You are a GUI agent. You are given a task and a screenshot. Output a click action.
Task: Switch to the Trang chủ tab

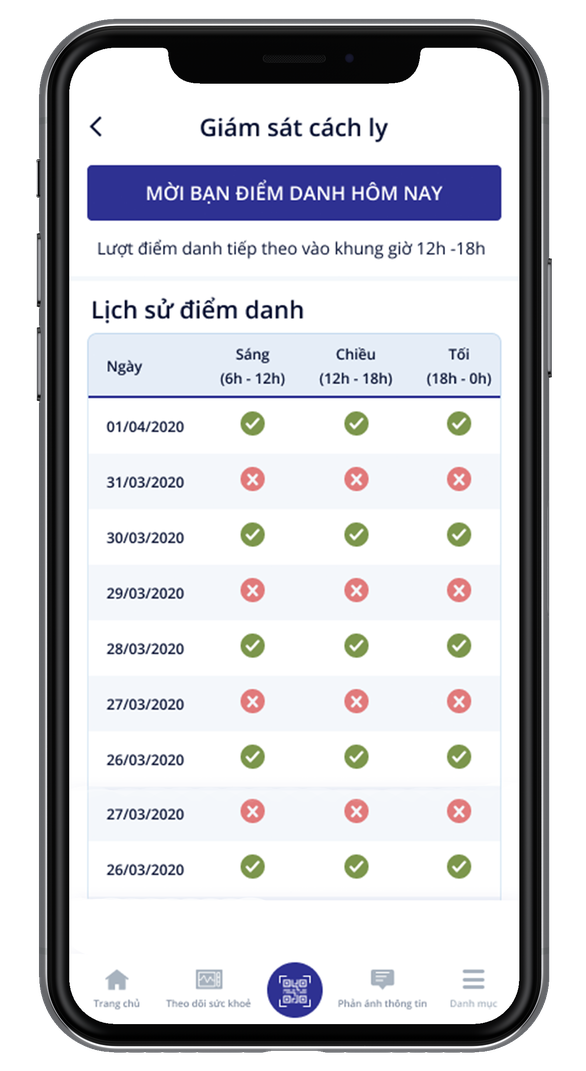click(117, 988)
